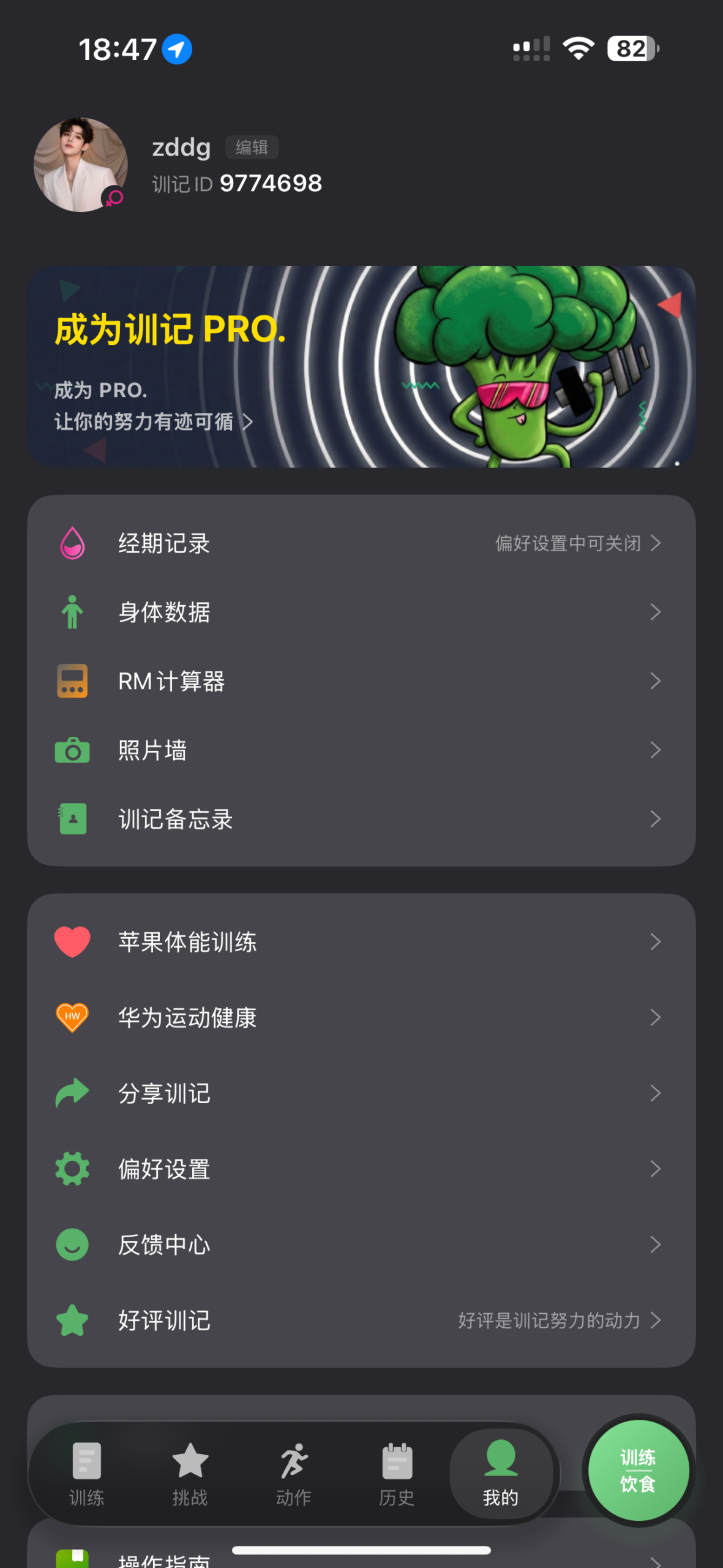Click the 编辑 button next to zddg

(250, 147)
